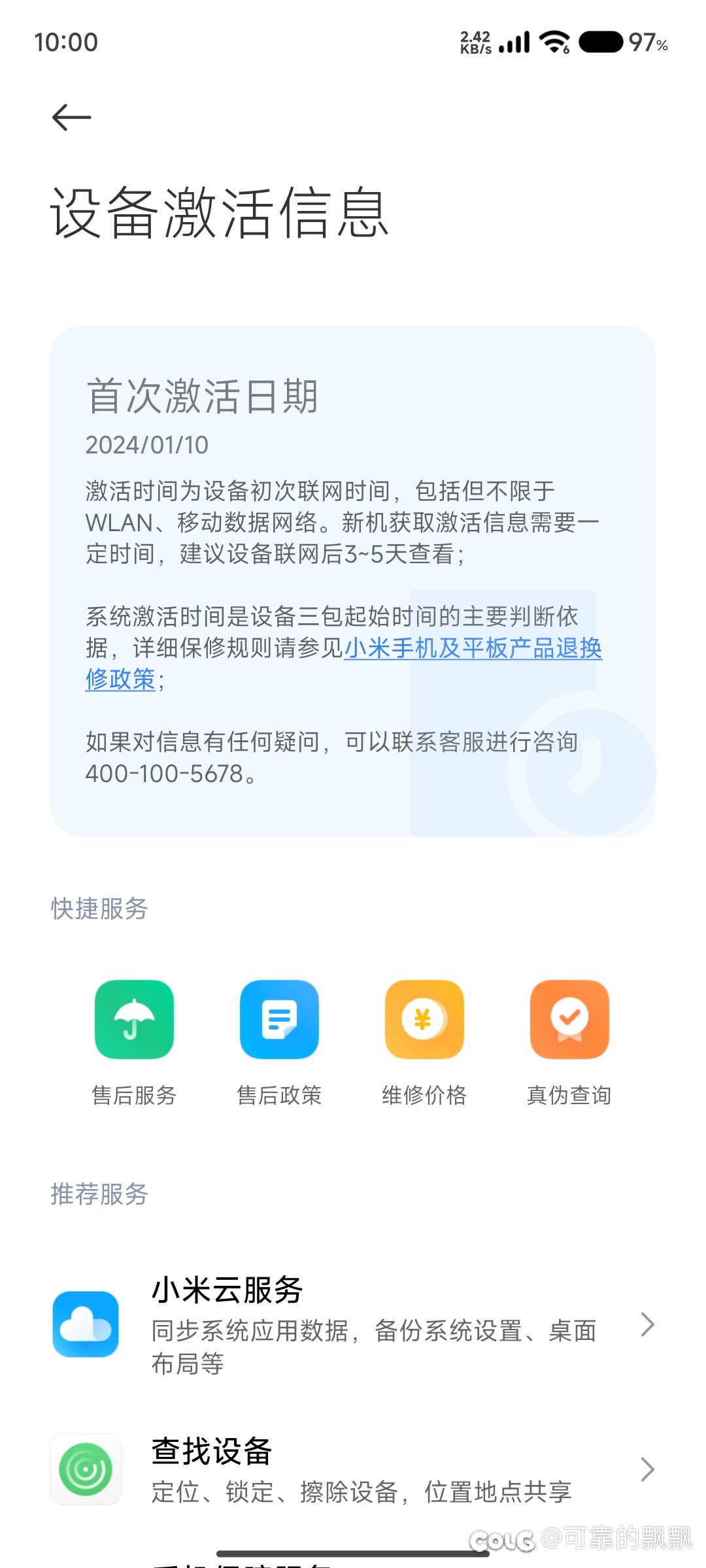Image resolution: width=706 pixels, height=1568 pixels.
Task: Tap the 售后政策 shortcut
Action: point(279,1043)
